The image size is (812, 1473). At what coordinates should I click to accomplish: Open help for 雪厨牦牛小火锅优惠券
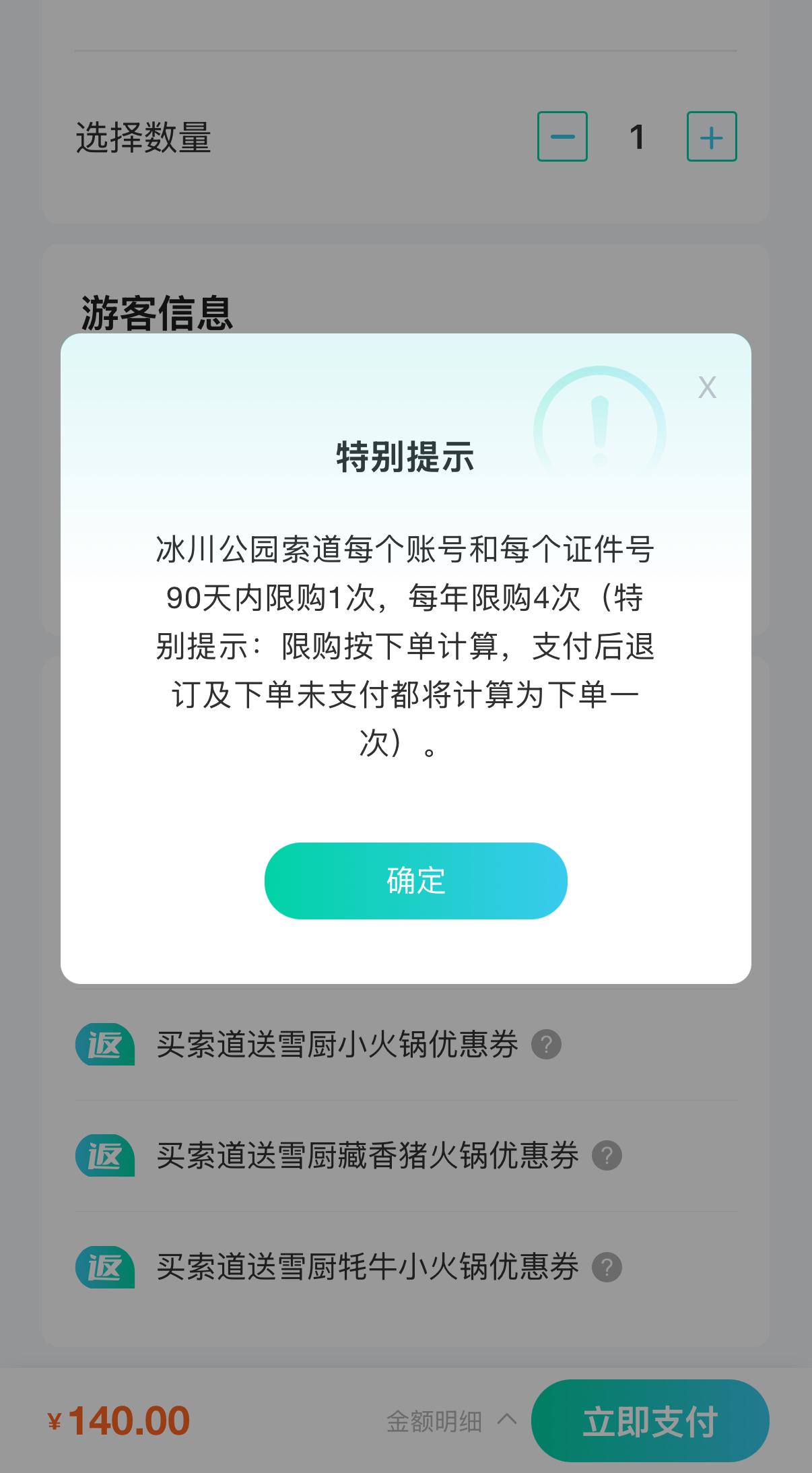pyautogui.click(x=606, y=1267)
